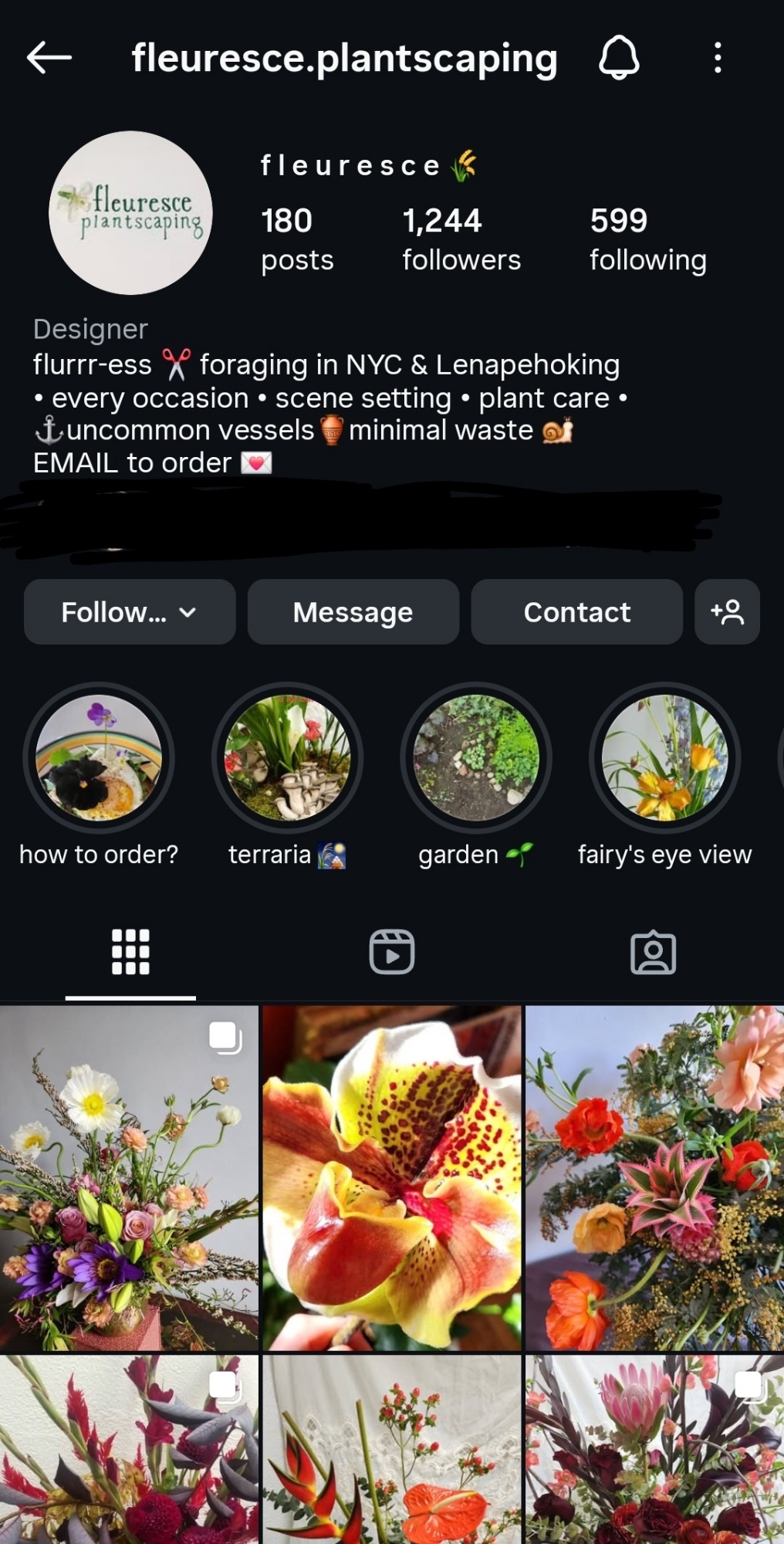Screen dimensions: 784x1544
Task: Switch to the posts grid tab
Action: [x=130, y=952]
